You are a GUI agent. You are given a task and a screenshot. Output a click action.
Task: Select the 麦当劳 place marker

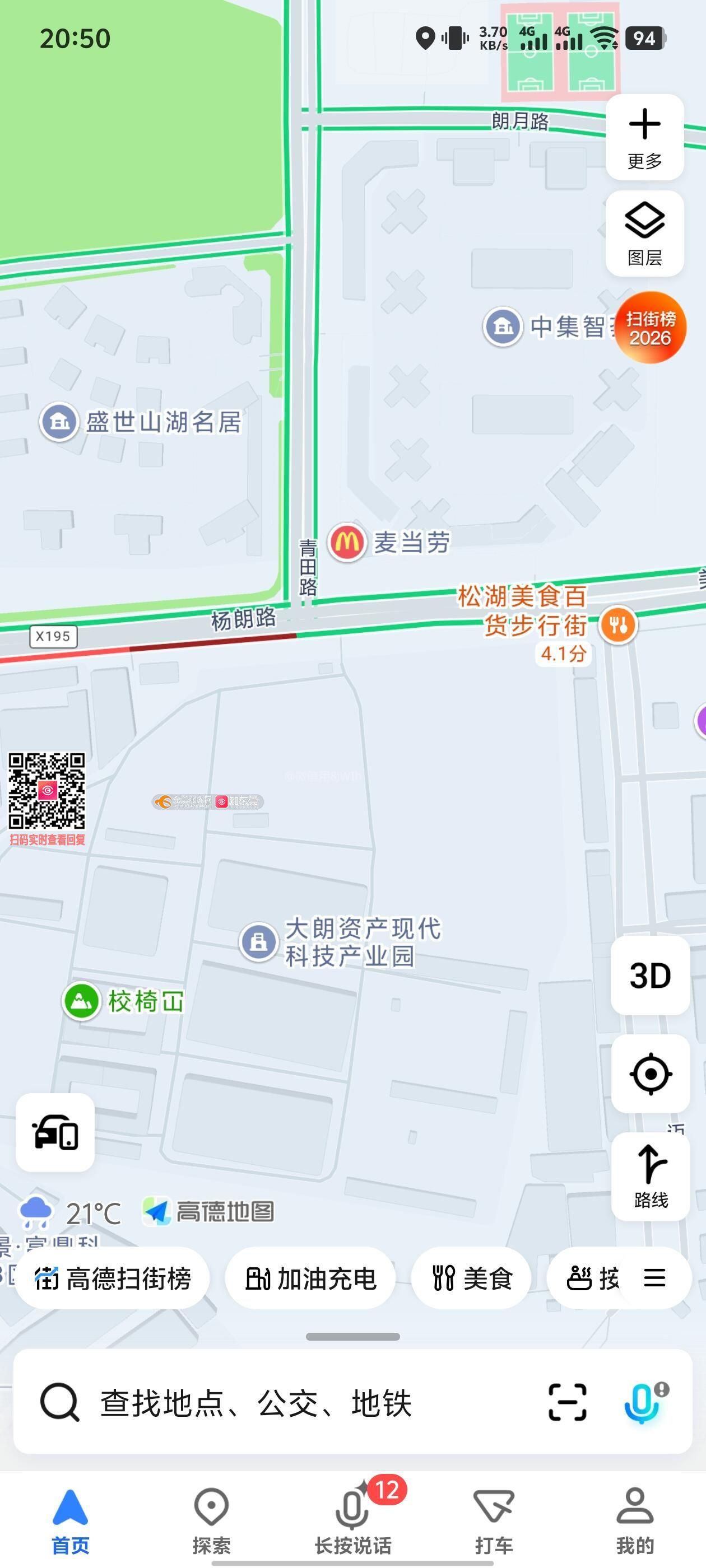click(347, 542)
